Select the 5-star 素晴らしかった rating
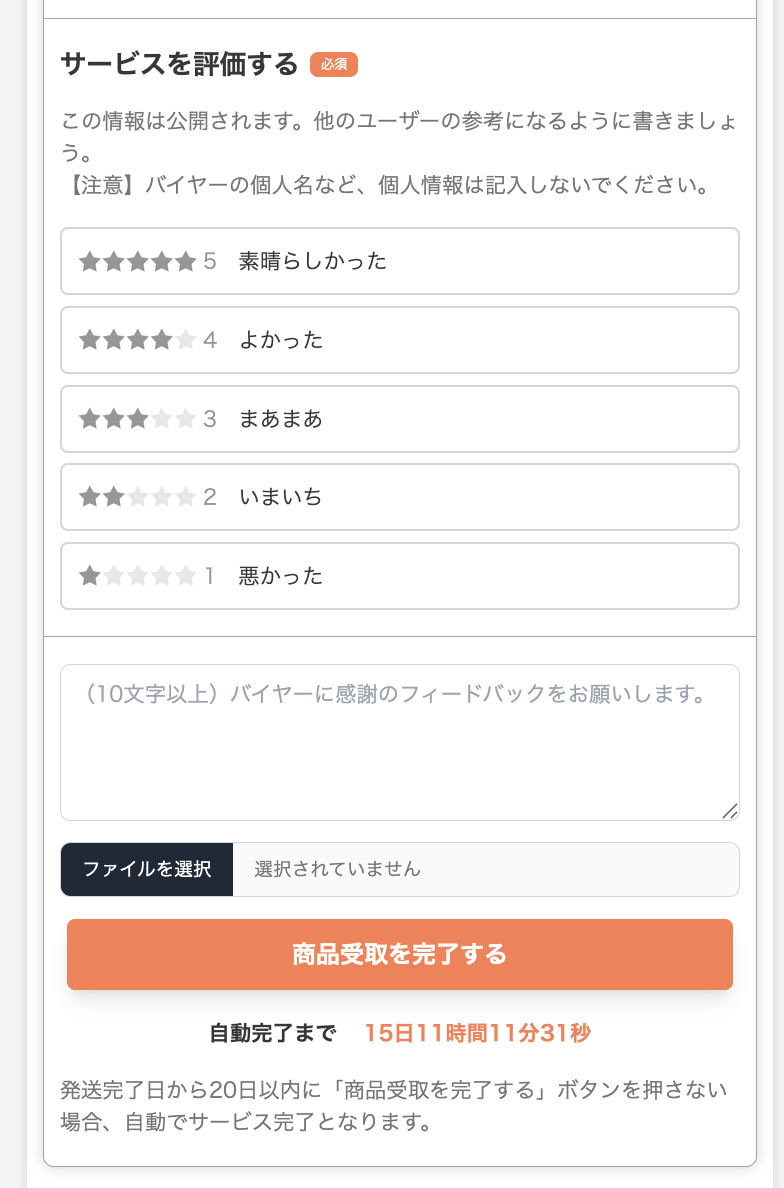784x1188 pixels. pyautogui.click(x=400, y=261)
